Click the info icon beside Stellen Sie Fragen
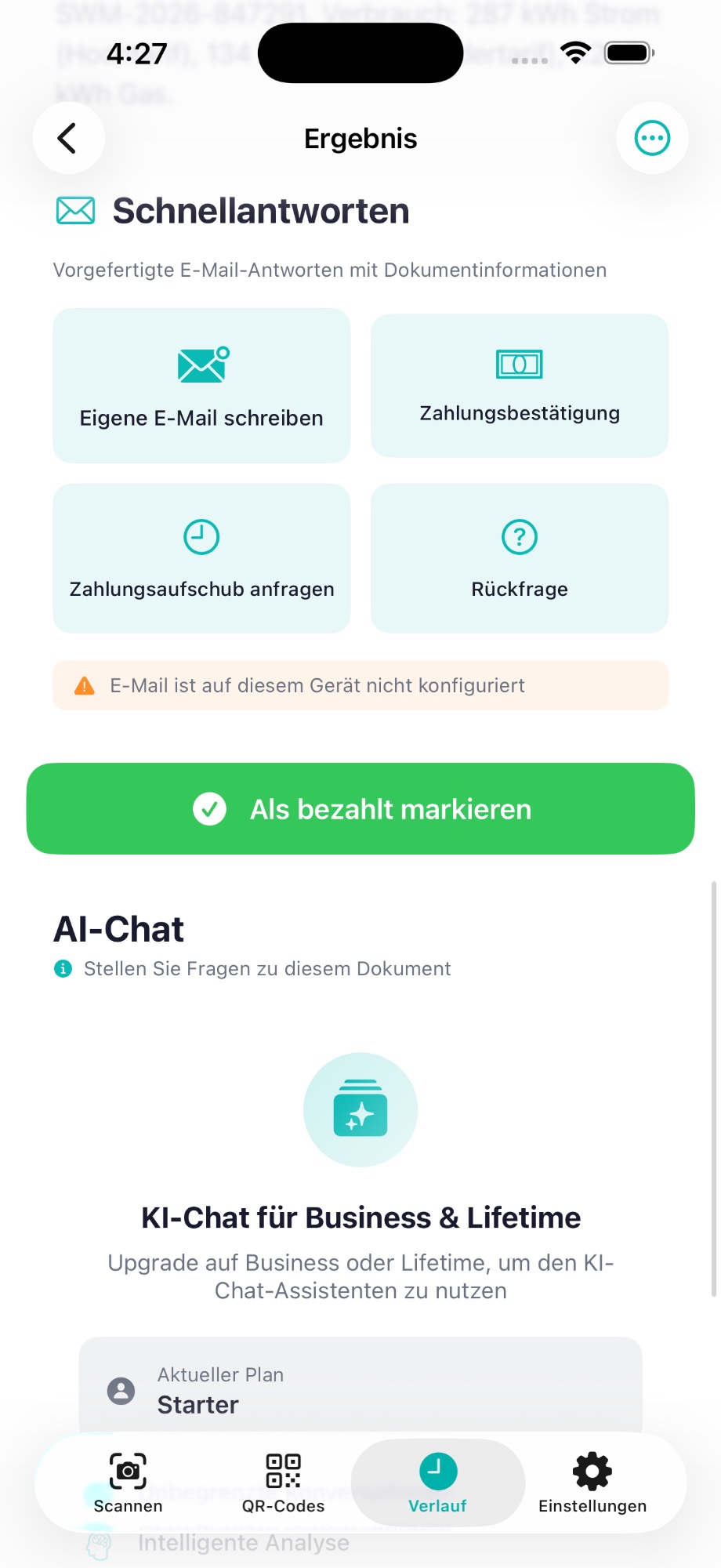Image resolution: width=721 pixels, height=1568 pixels. click(x=63, y=968)
